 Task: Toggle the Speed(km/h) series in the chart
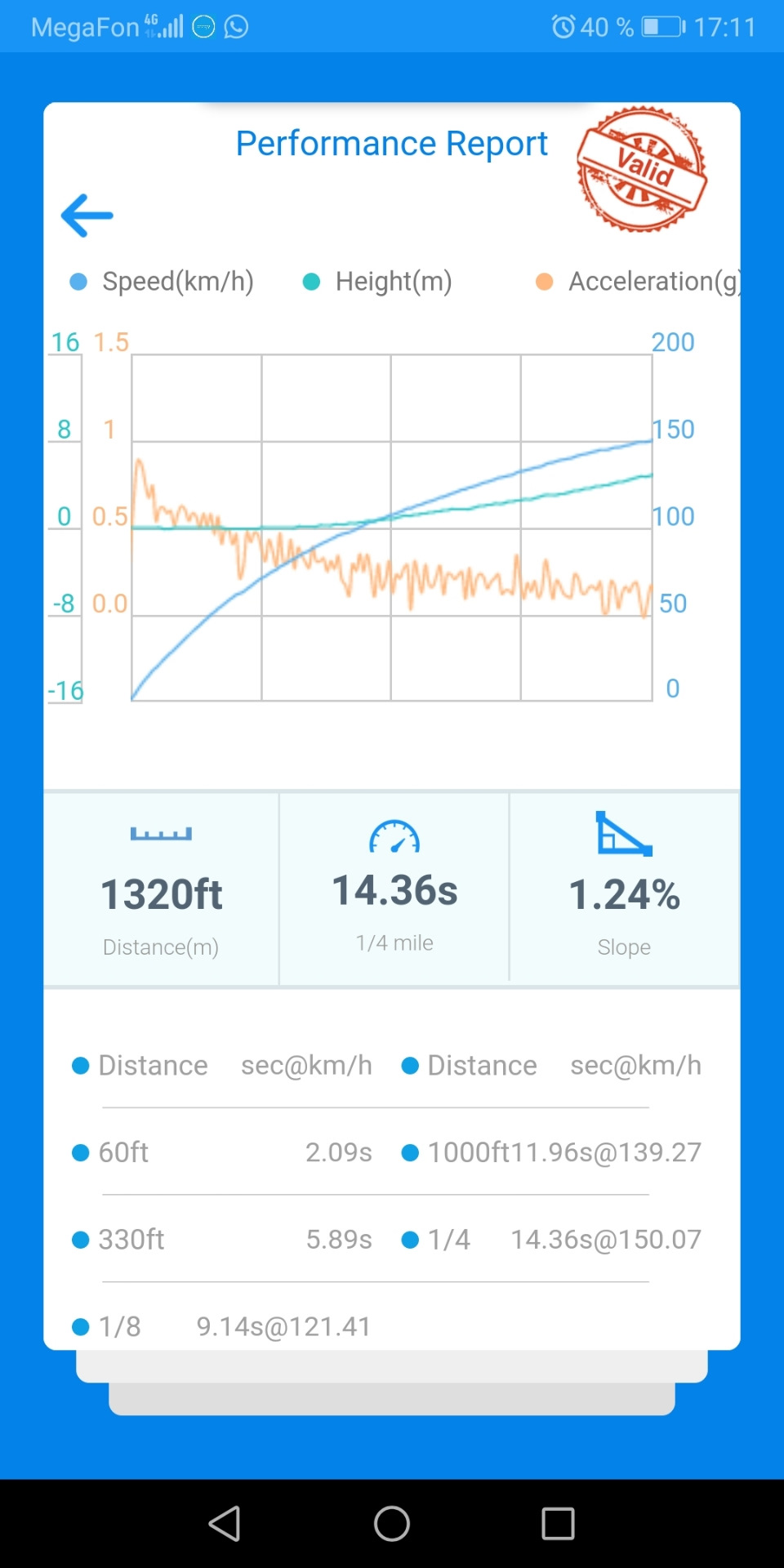click(x=163, y=282)
